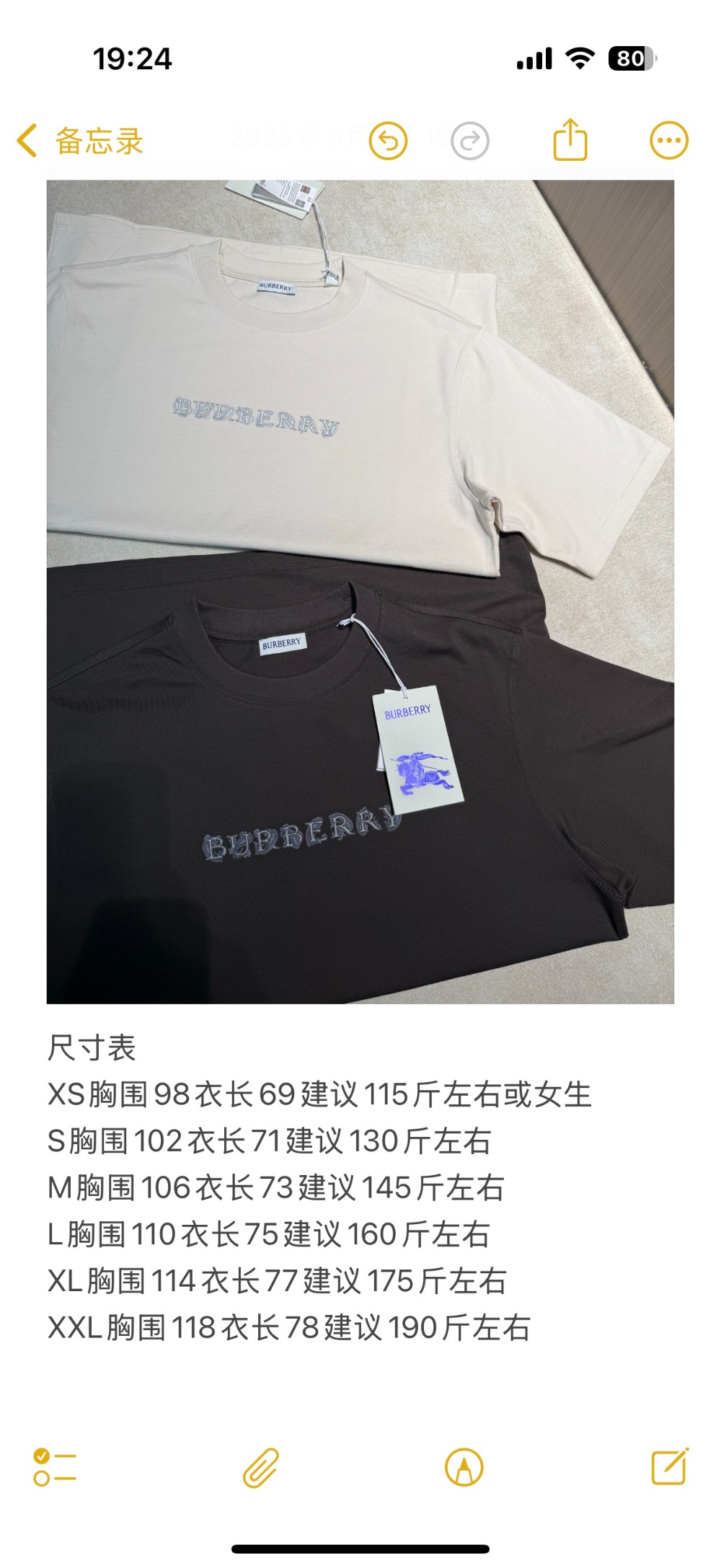Open the more options menu
This screenshot has width=721, height=1568.
click(x=669, y=141)
